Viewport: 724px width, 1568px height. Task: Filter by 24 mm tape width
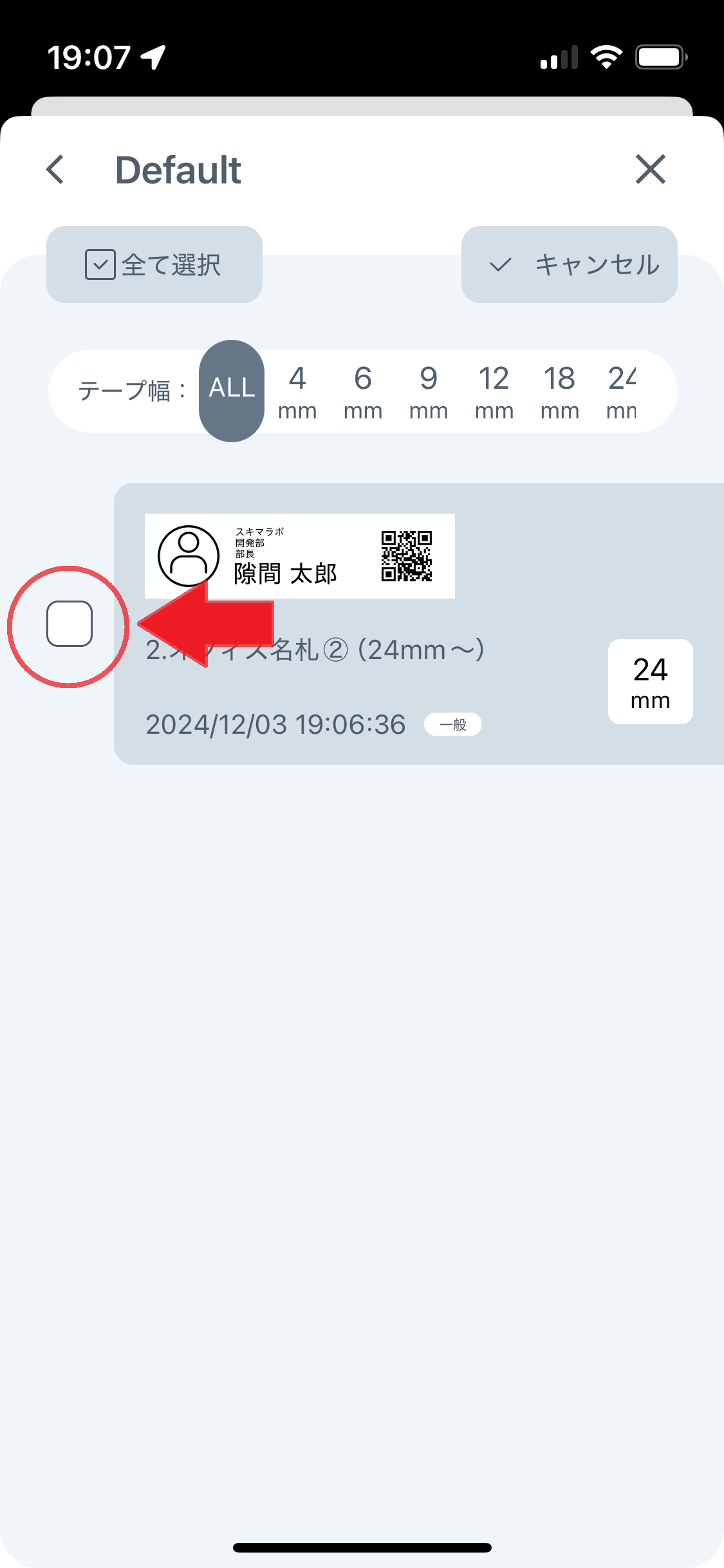[621, 391]
